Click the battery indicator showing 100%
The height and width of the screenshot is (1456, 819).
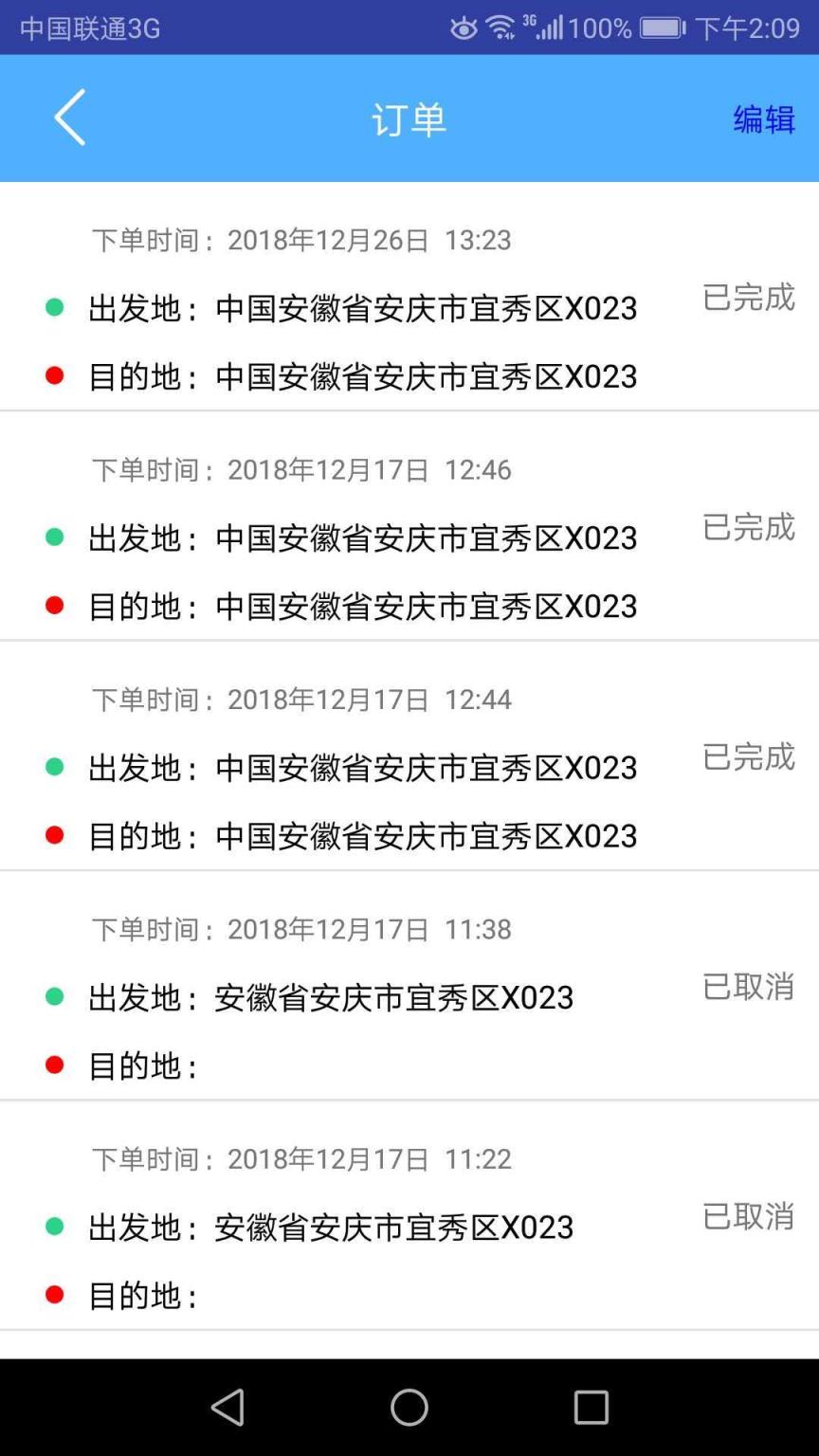click(660, 27)
